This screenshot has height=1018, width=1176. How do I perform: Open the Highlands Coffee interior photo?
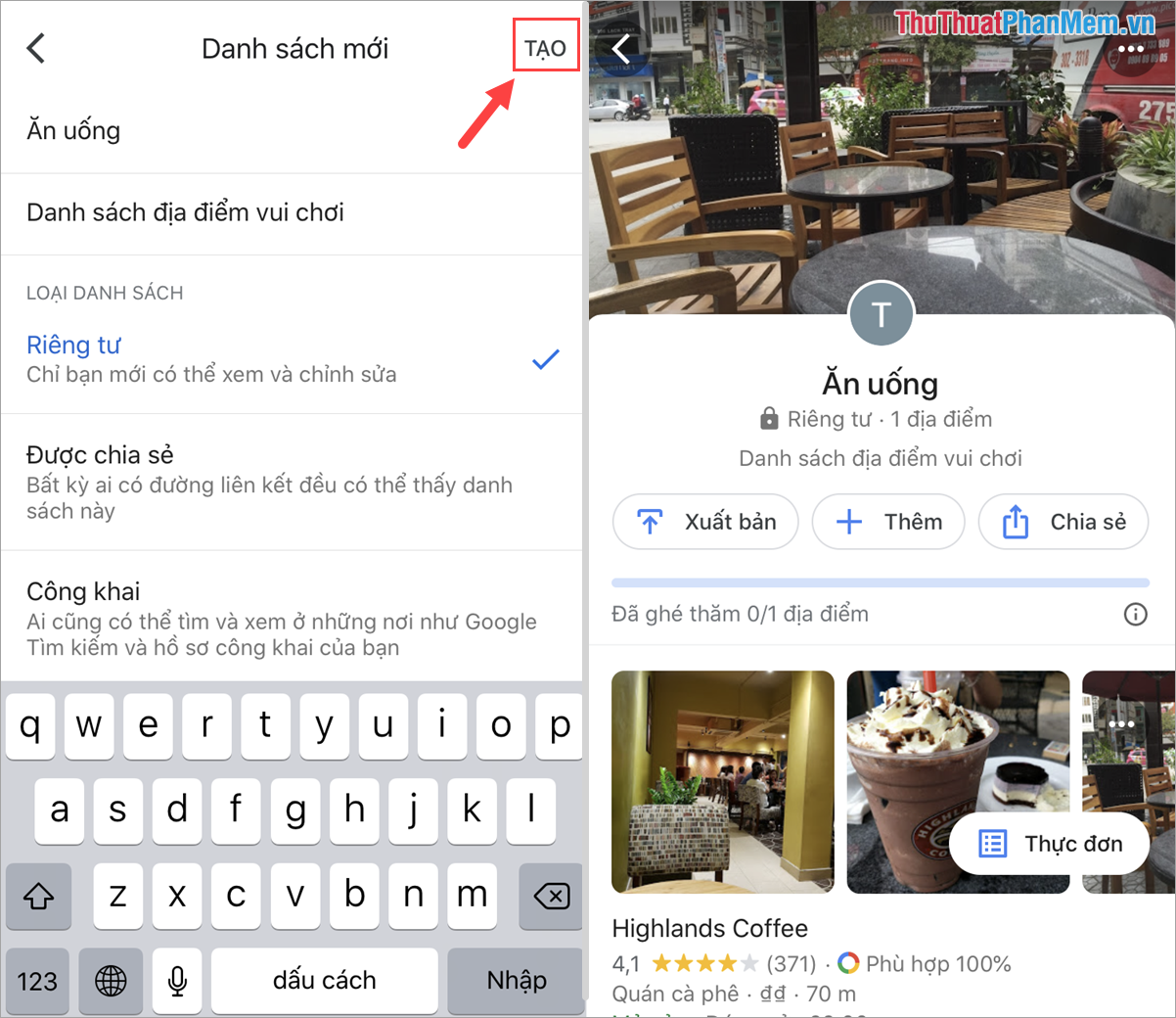[722, 781]
